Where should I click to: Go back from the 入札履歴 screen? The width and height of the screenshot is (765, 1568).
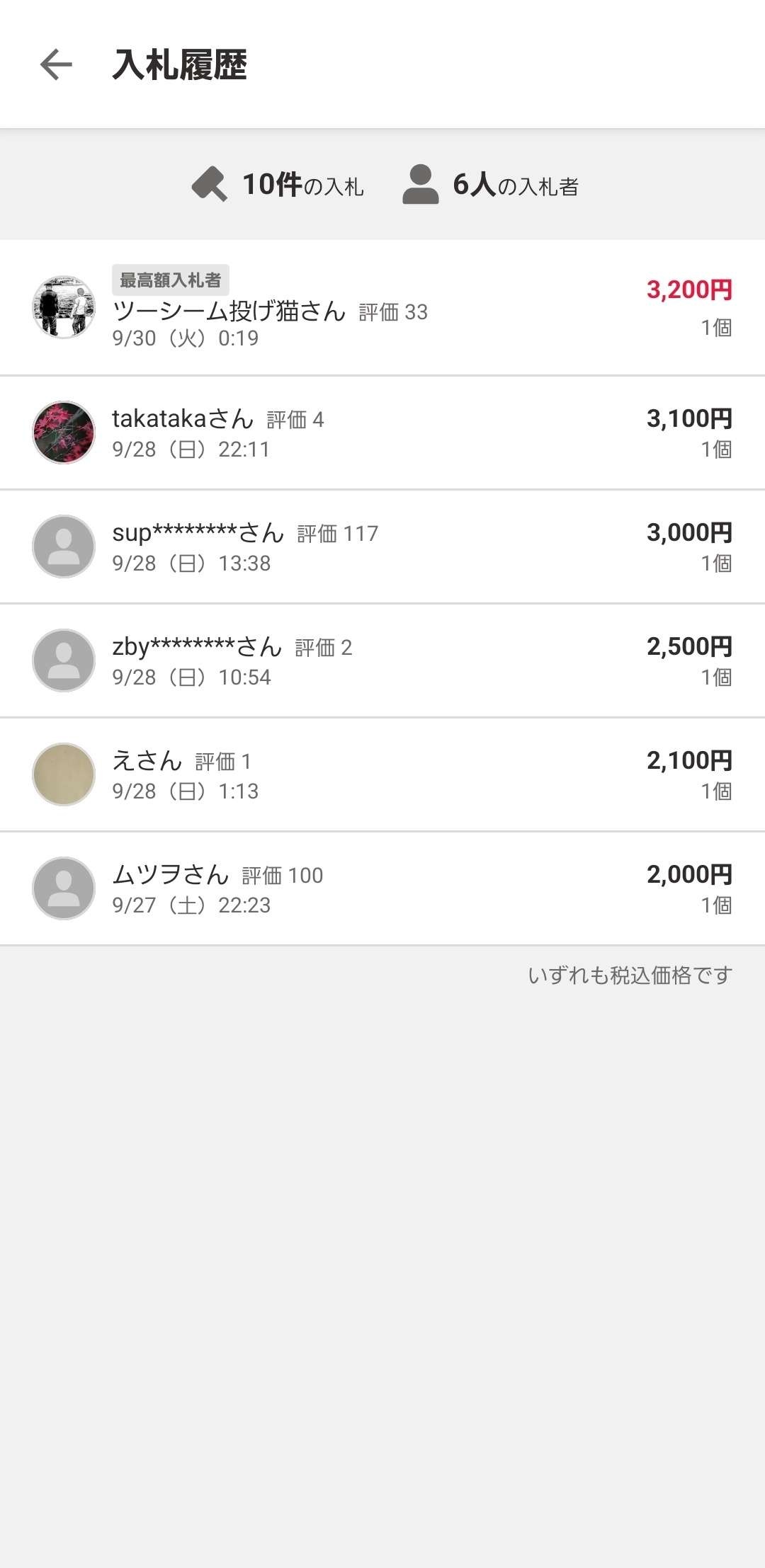pyautogui.click(x=56, y=64)
